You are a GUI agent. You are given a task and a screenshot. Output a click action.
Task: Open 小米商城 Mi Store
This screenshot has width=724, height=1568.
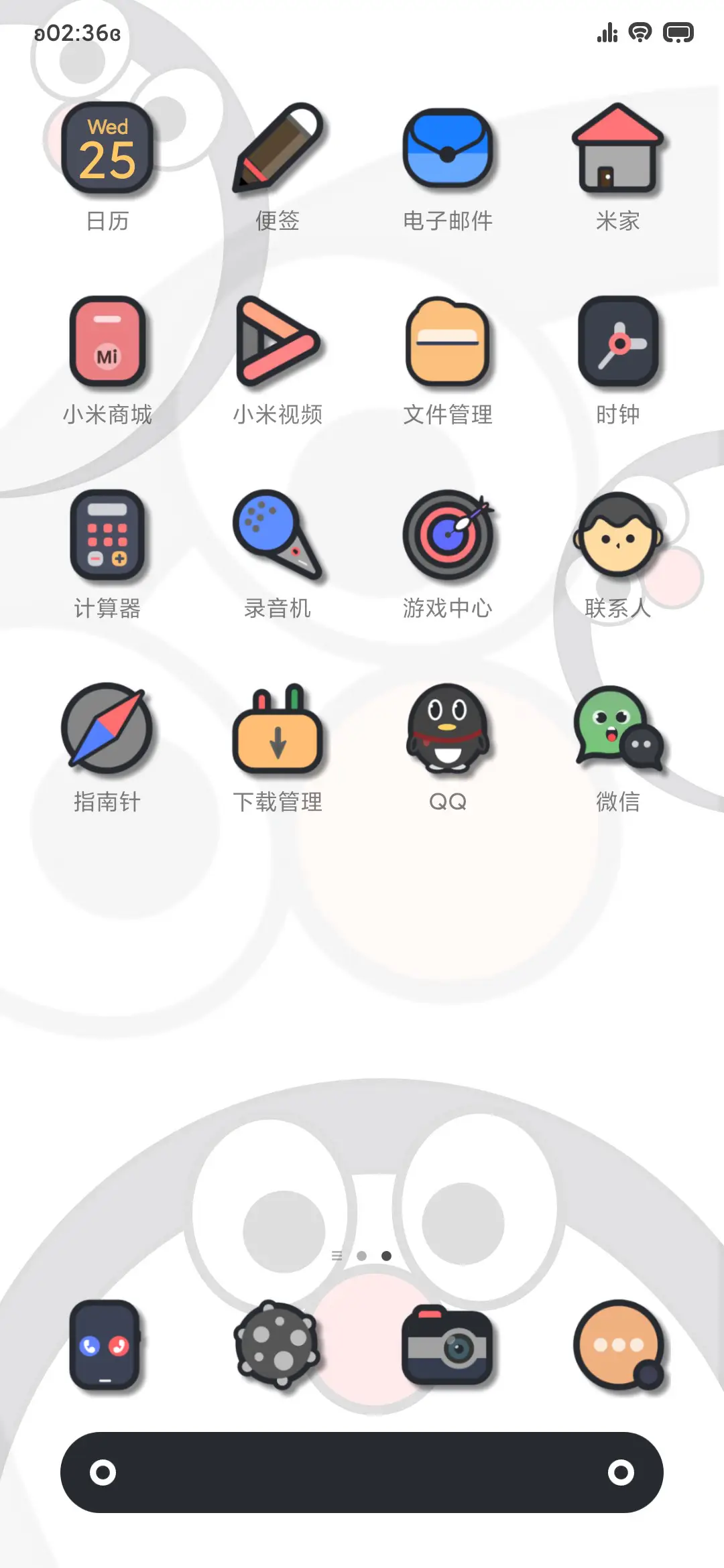coord(108,344)
